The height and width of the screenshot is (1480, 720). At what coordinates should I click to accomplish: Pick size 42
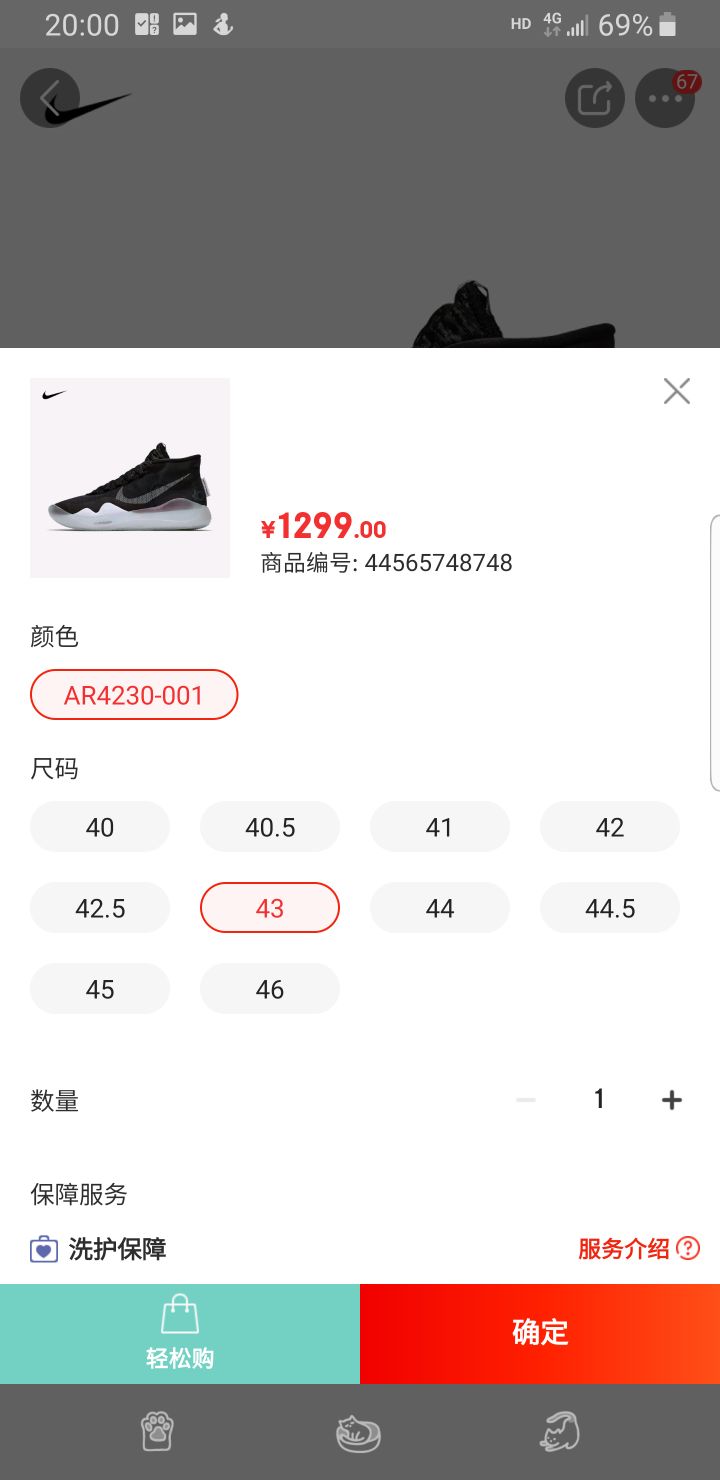(610, 827)
